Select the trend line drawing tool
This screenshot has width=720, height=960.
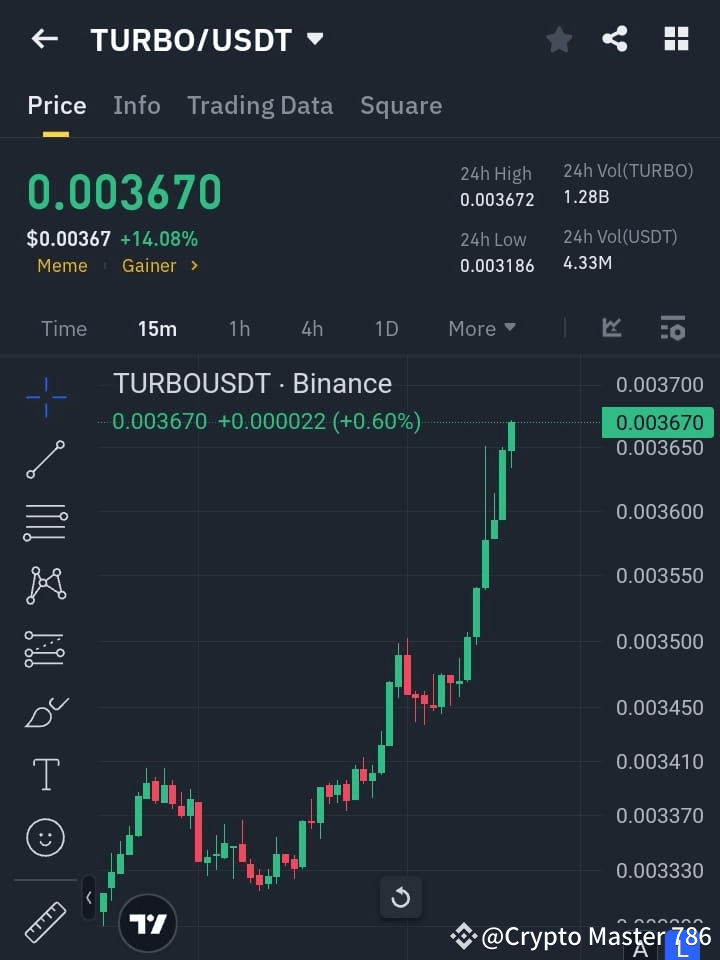click(45, 460)
